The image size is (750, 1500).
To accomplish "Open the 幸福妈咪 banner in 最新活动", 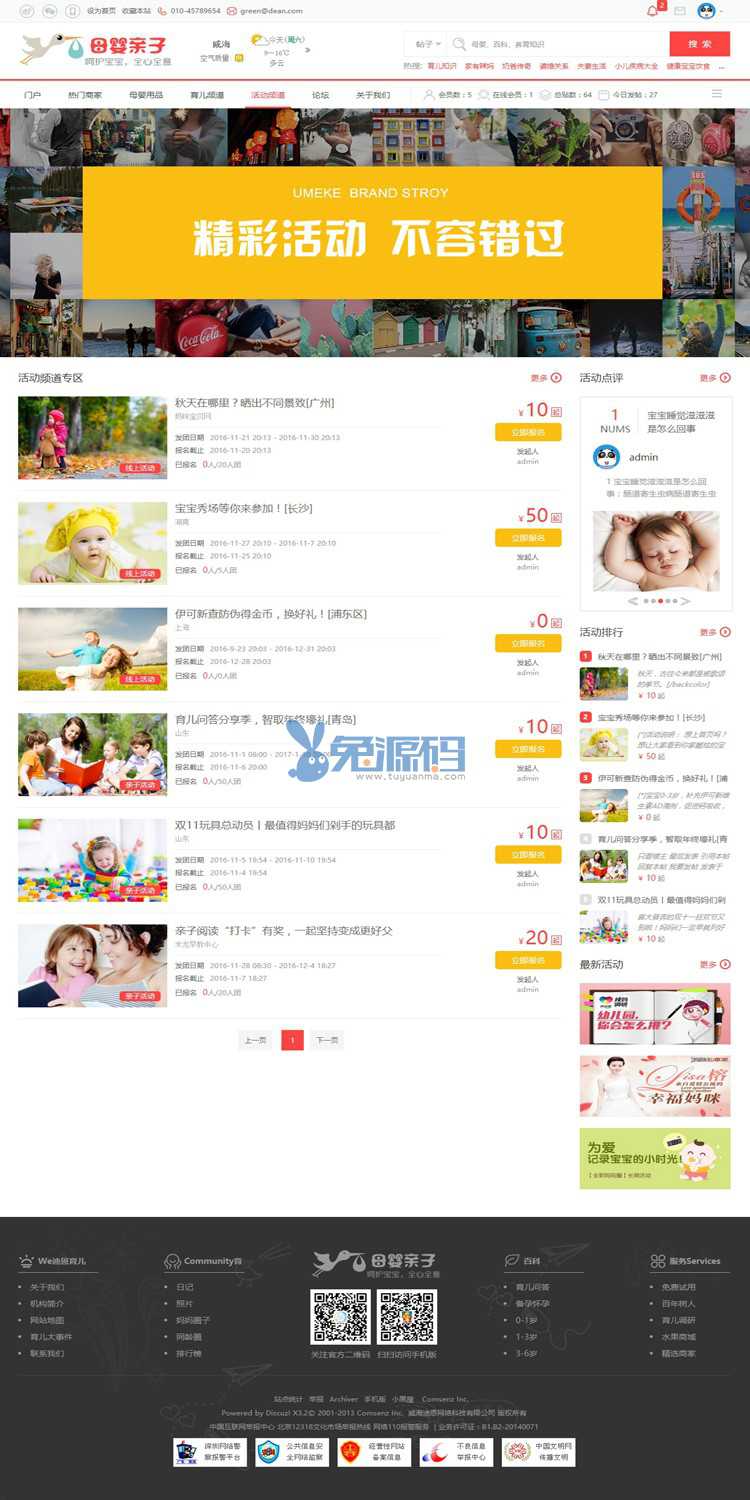I will (x=655, y=1086).
